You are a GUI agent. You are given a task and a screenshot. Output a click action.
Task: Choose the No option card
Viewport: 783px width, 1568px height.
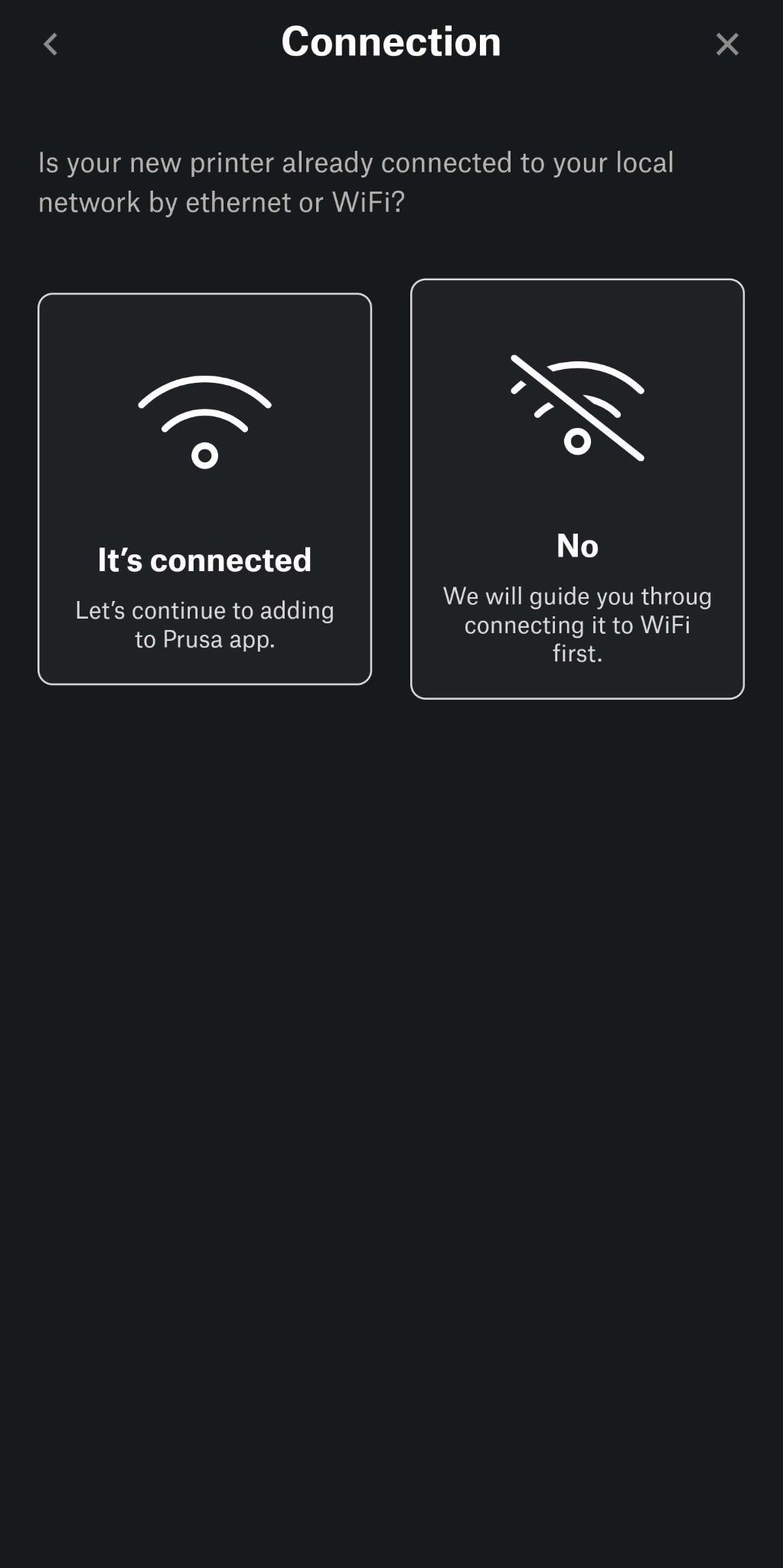pos(577,488)
